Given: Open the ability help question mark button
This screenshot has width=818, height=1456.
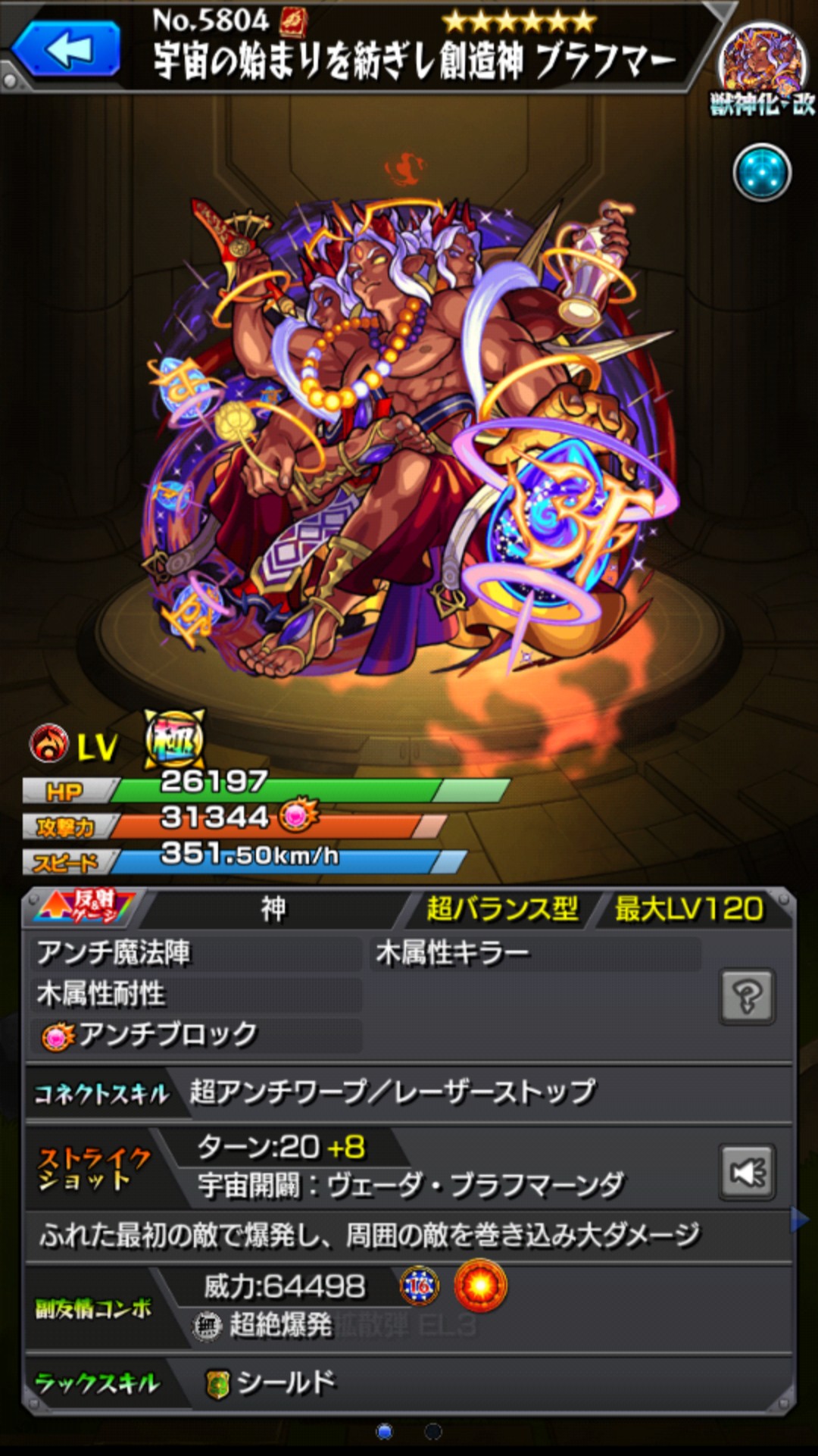Looking at the screenshot, I should tap(747, 996).
